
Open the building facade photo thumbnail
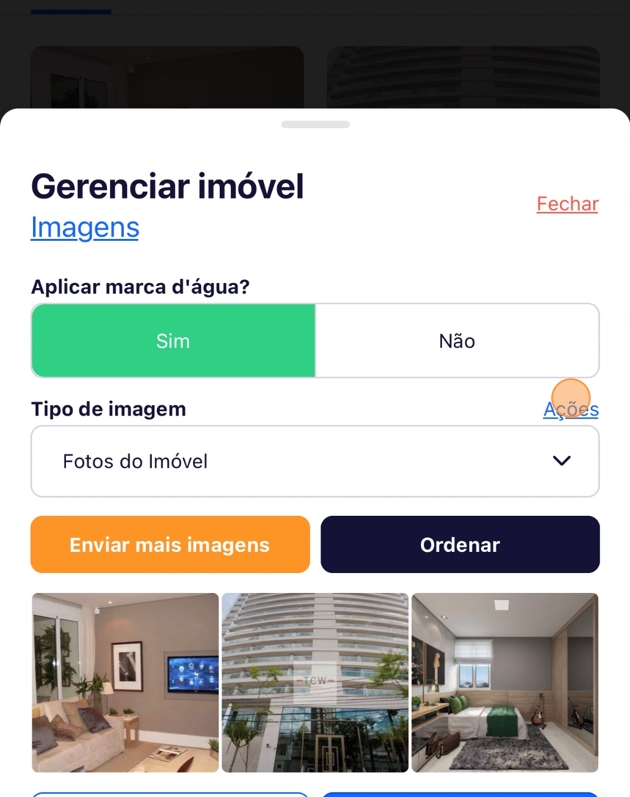(315, 682)
